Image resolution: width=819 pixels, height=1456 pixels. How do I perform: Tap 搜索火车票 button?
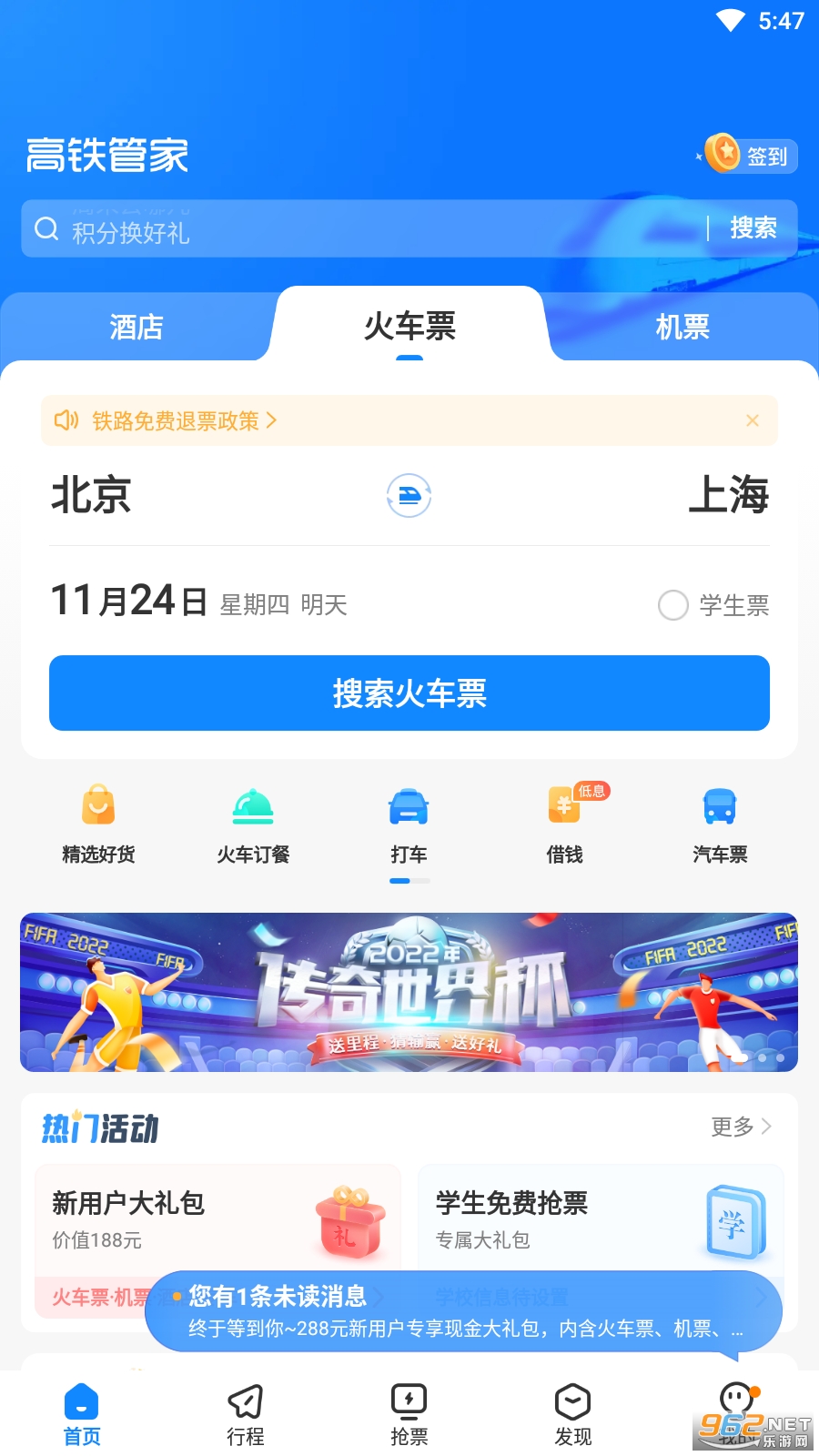(x=409, y=693)
